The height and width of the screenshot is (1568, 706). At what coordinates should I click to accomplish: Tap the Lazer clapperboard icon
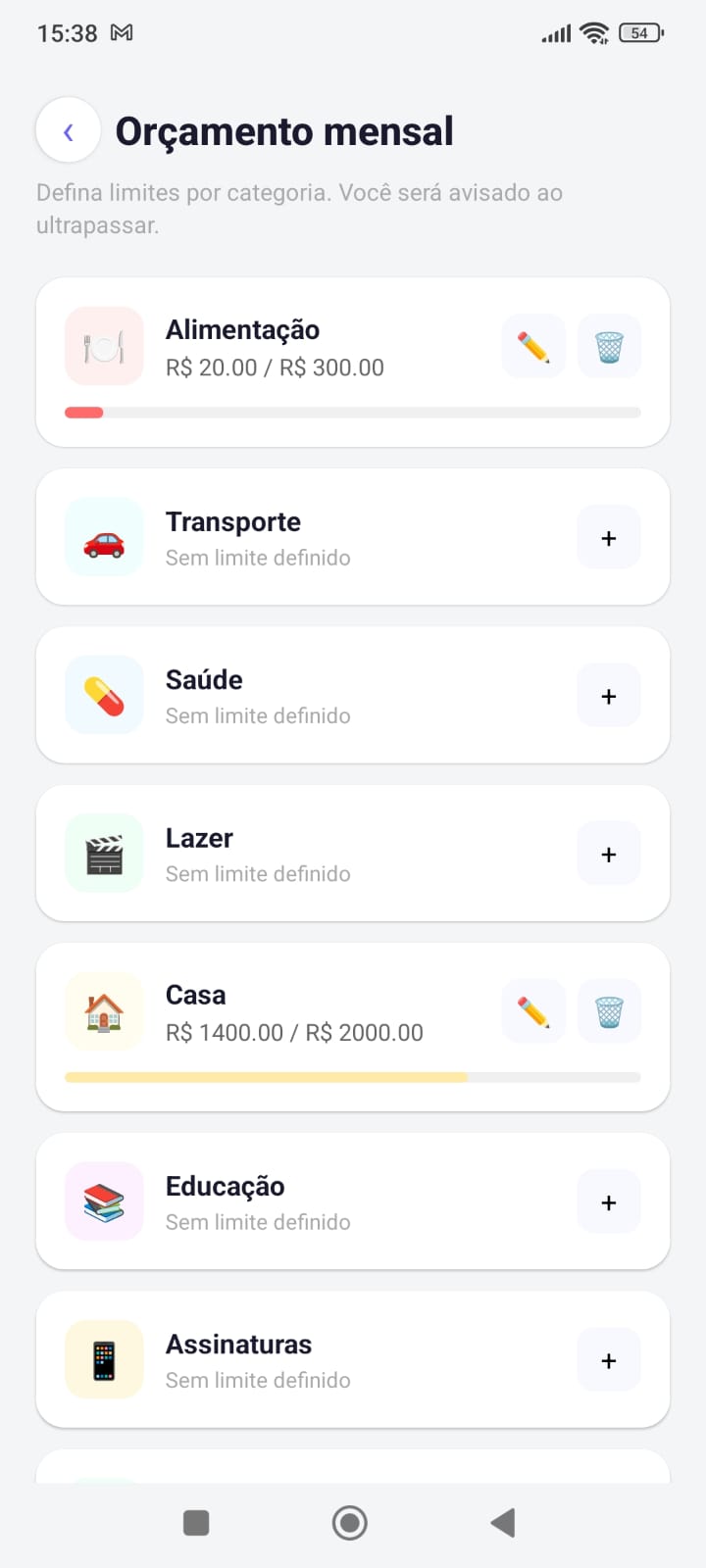coord(104,853)
